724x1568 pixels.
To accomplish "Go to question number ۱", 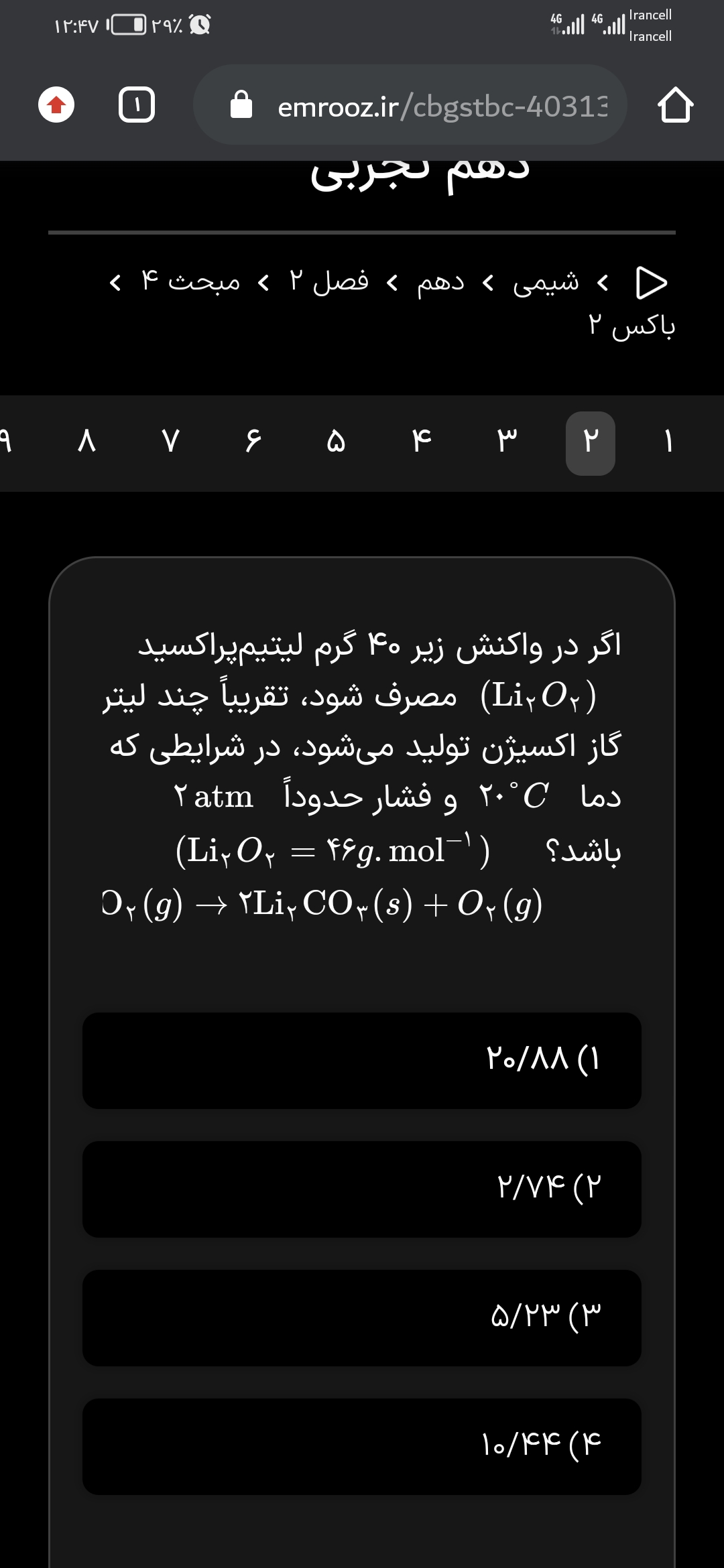I will tap(668, 442).
